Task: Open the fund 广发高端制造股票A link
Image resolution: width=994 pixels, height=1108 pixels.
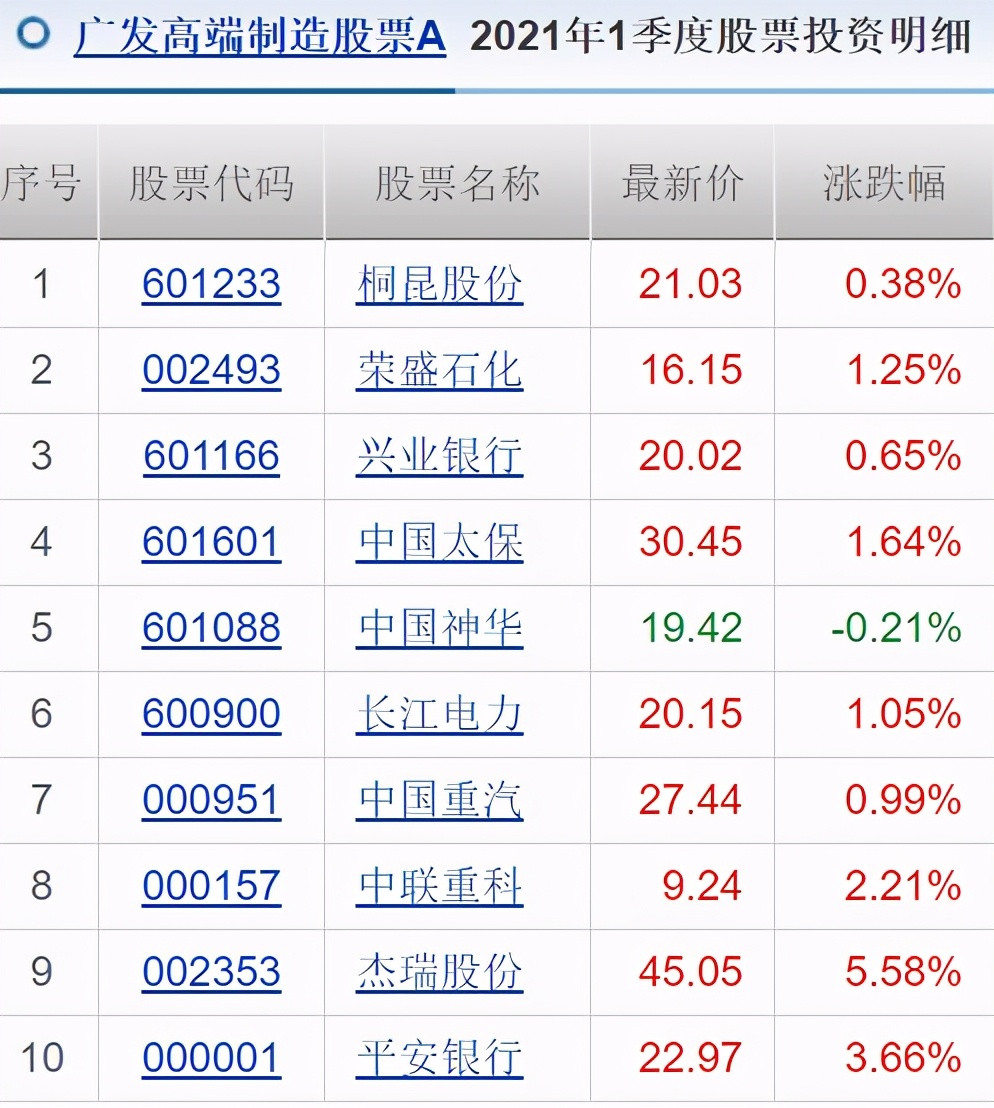Action: pos(260,33)
